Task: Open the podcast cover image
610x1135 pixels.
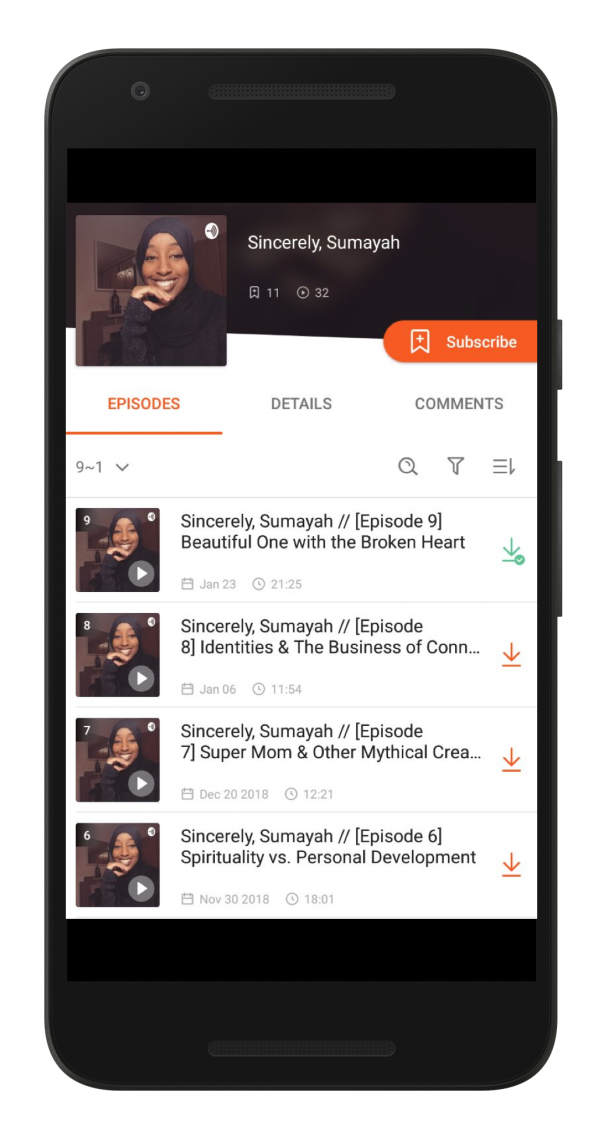Action: coord(151,290)
